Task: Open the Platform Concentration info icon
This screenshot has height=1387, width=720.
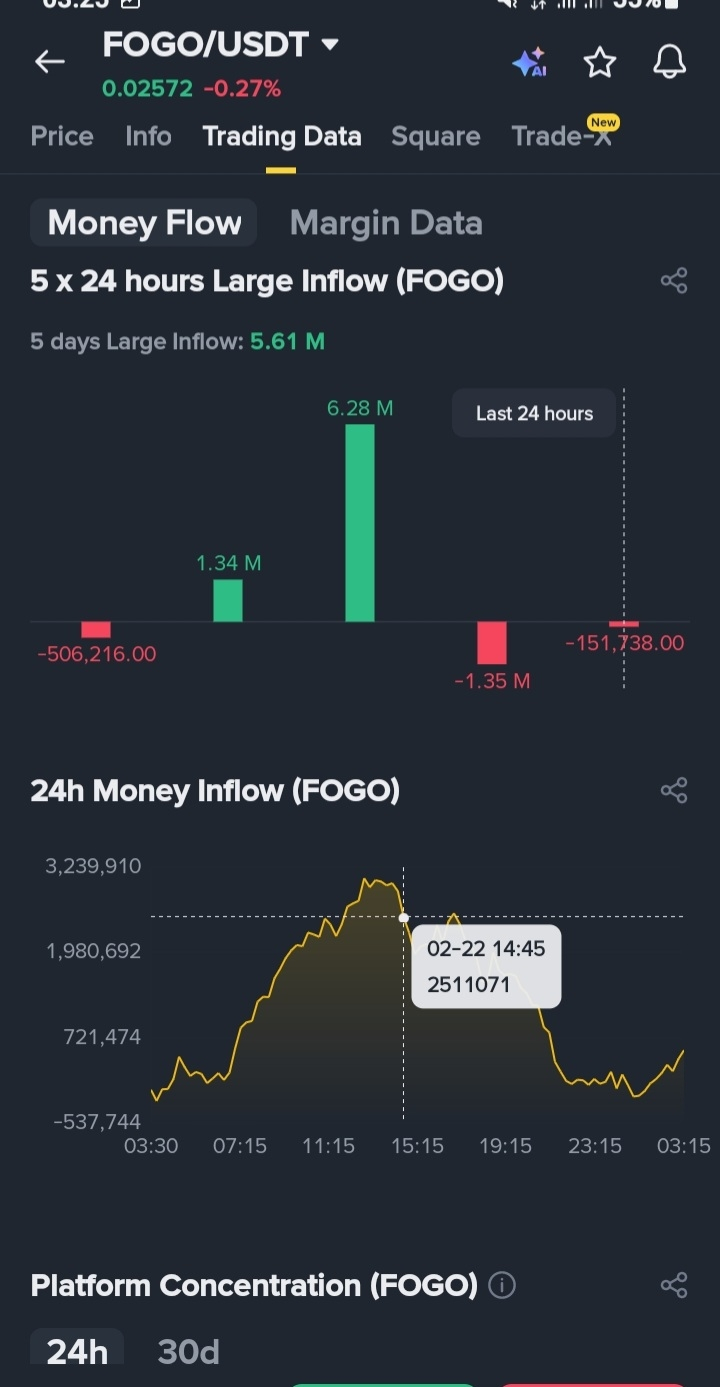Action: 502,1285
